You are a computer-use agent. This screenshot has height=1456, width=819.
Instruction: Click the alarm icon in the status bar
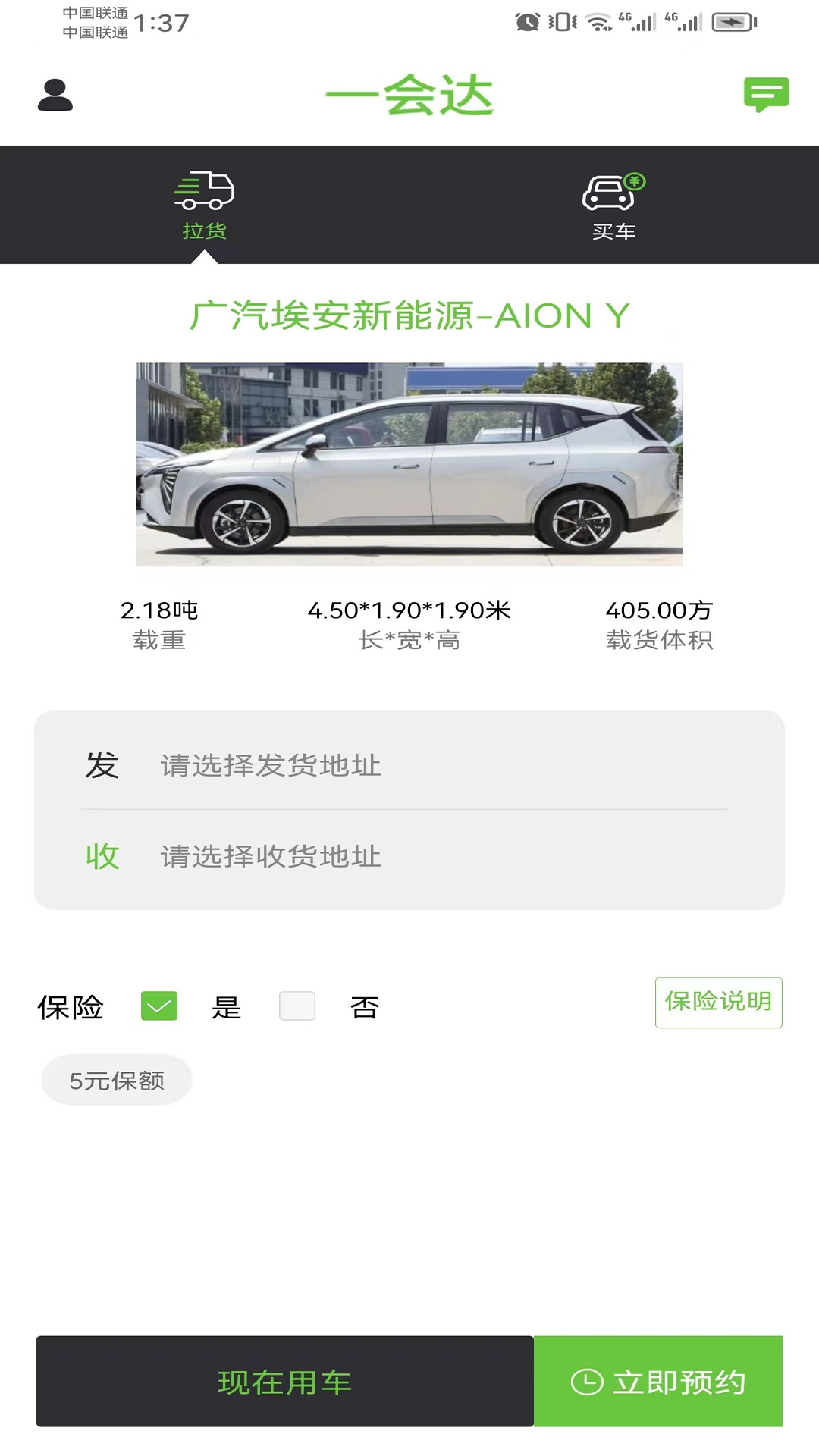(528, 24)
